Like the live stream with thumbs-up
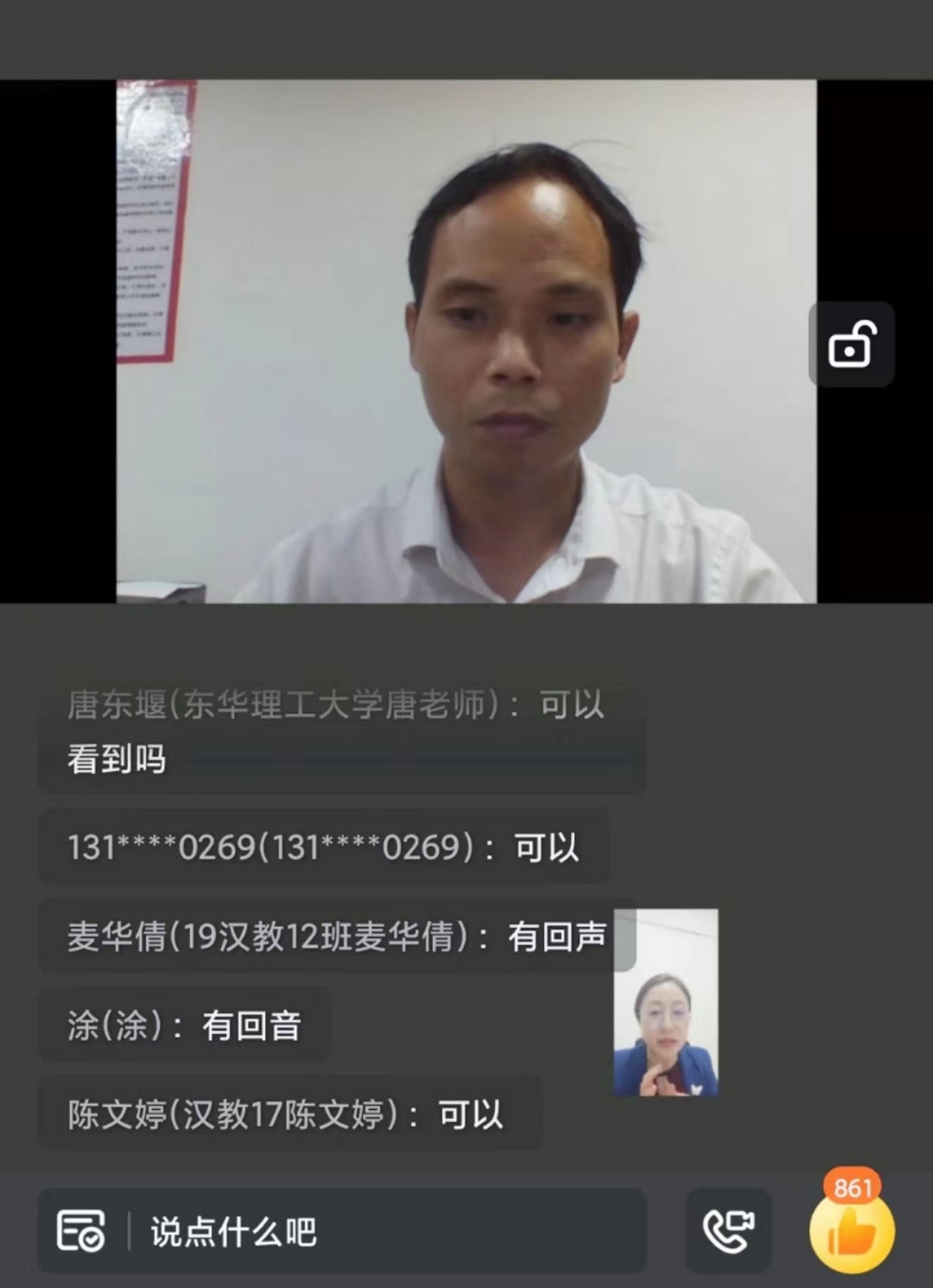Viewport: 933px width, 1288px height. pos(851,1232)
